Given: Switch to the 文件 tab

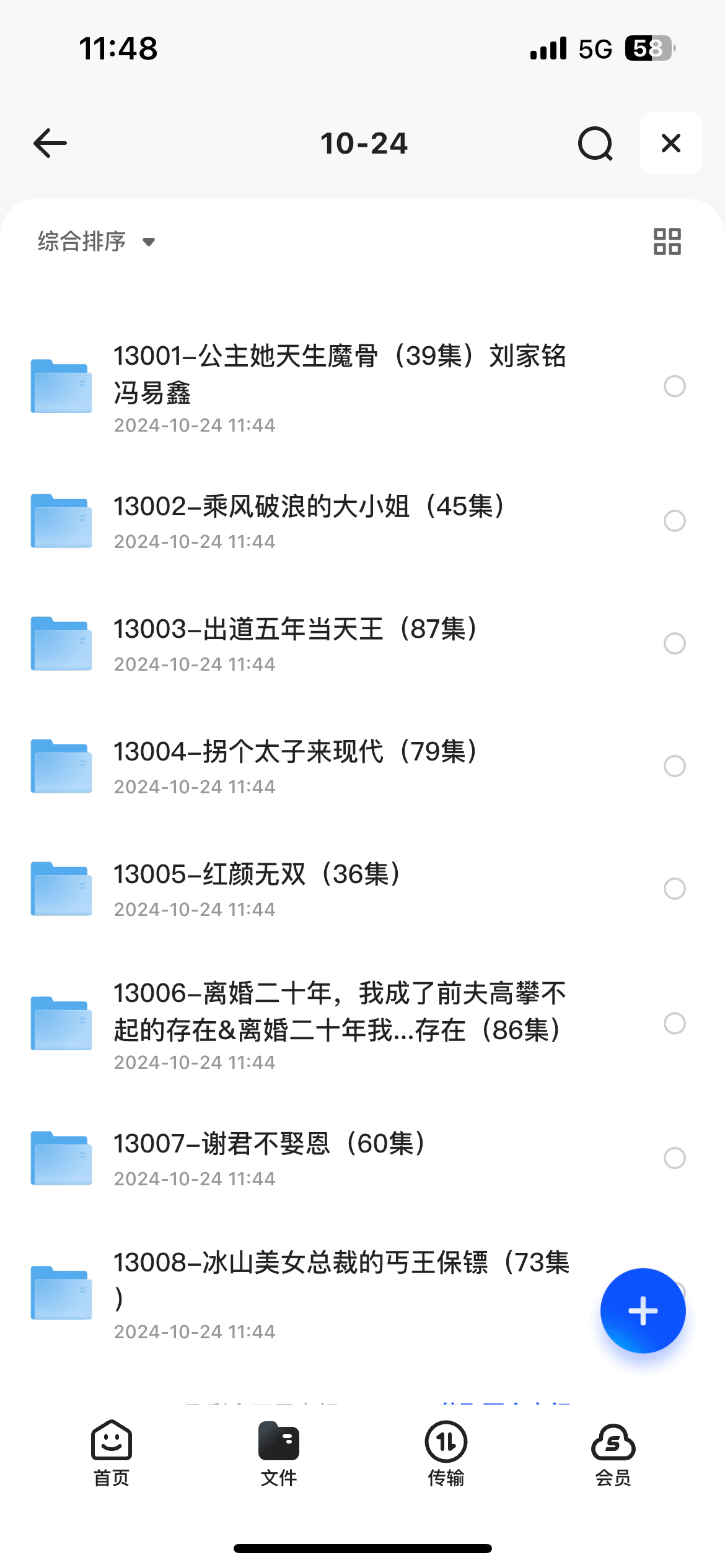Looking at the screenshot, I should pyautogui.click(x=279, y=1453).
